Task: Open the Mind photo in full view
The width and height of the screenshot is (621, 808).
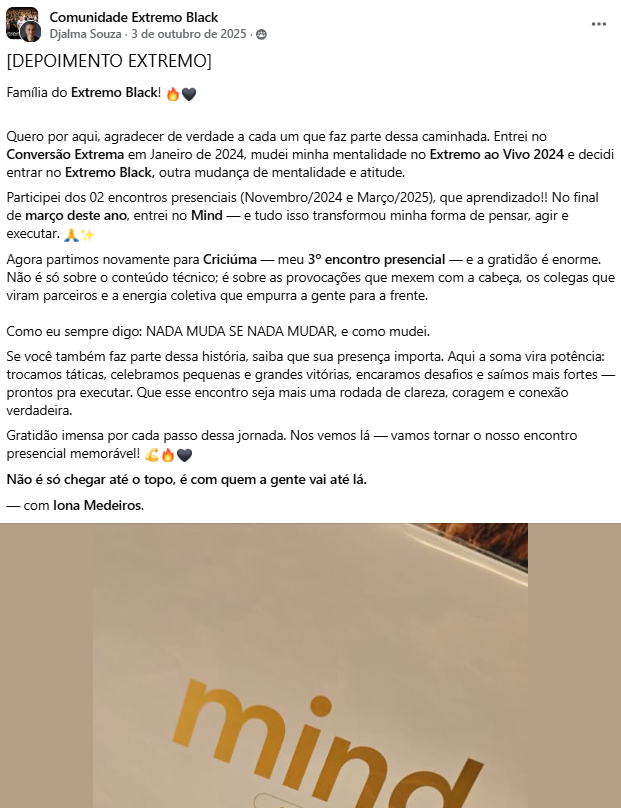Action: tap(310, 665)
